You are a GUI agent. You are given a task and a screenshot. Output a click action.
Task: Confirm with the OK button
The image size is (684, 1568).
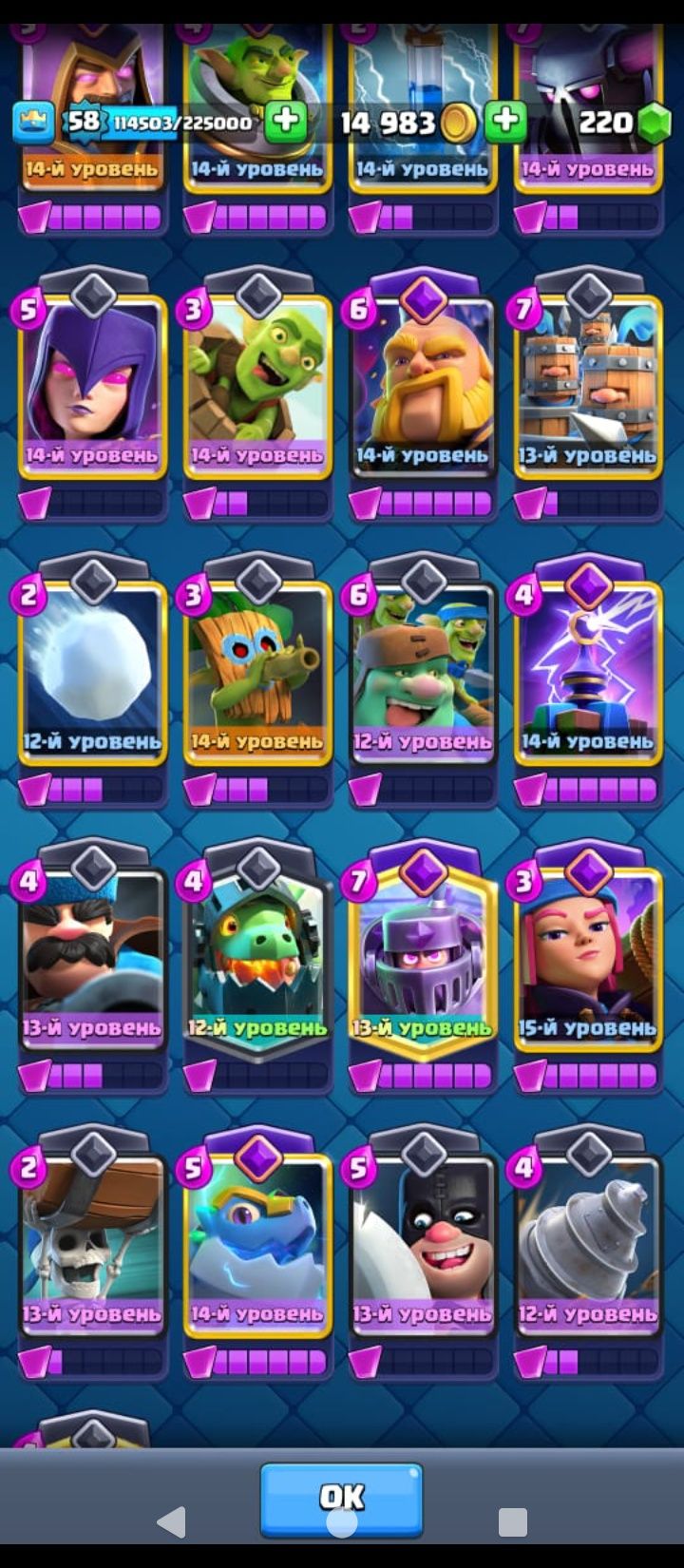click(341, 1499)
